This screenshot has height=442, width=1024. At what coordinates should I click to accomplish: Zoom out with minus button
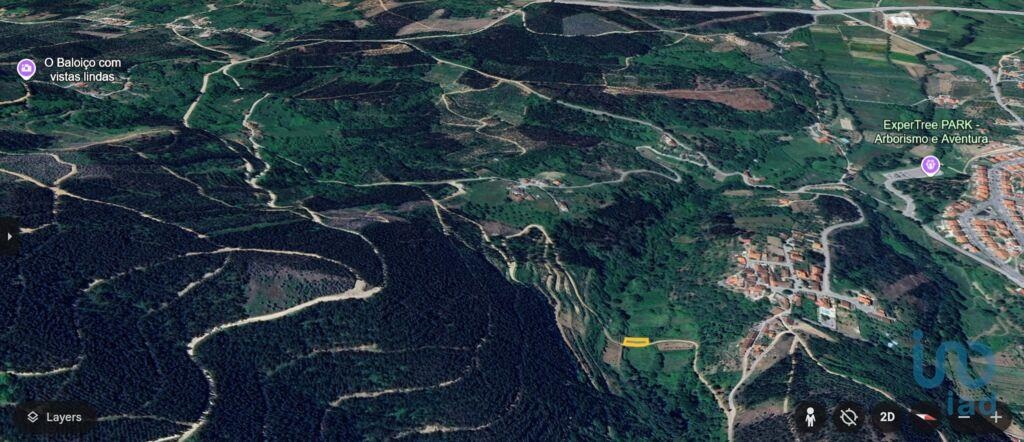pyautogui.click(x=964, y=417)
